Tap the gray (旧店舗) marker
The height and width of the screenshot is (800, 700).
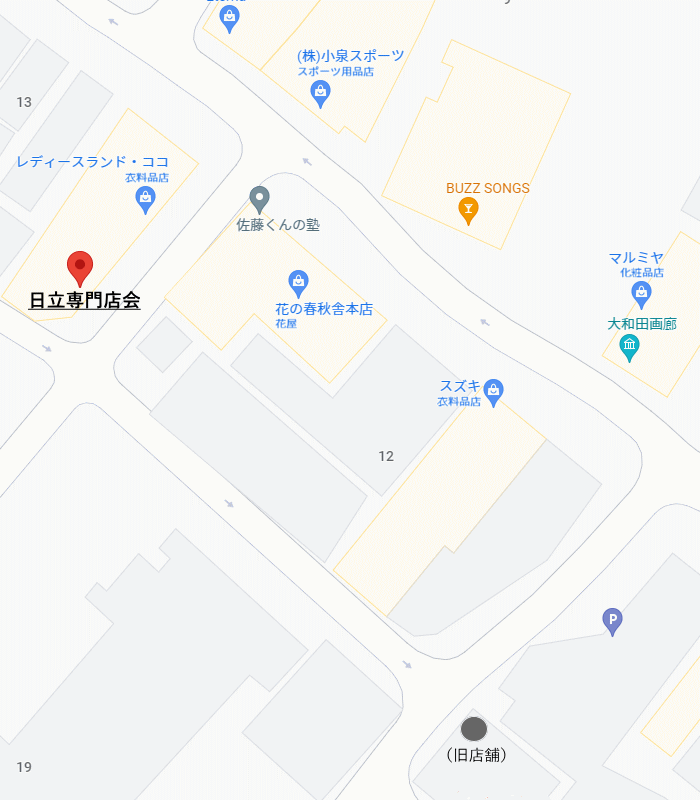coord(474,730)
